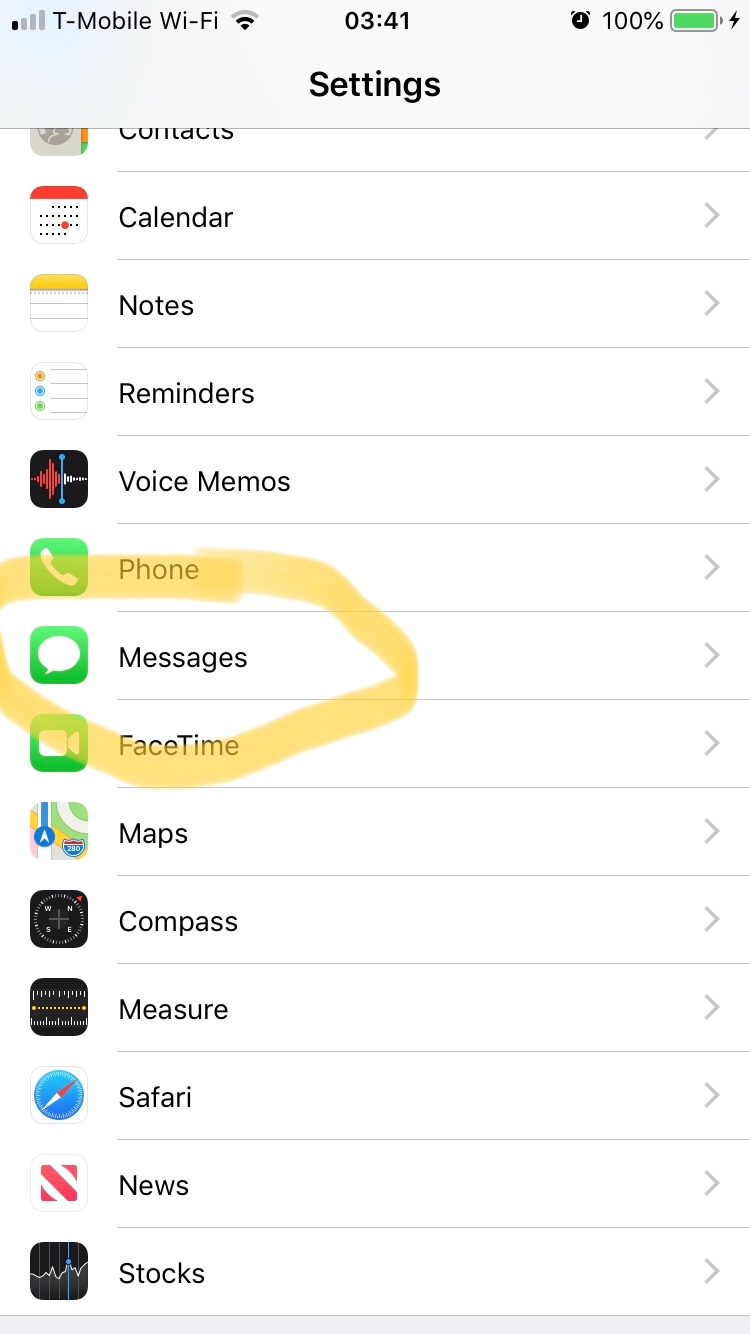Open Stocks settings
This screenshot has width=750, height=1334.
(x=375, y=1272)
